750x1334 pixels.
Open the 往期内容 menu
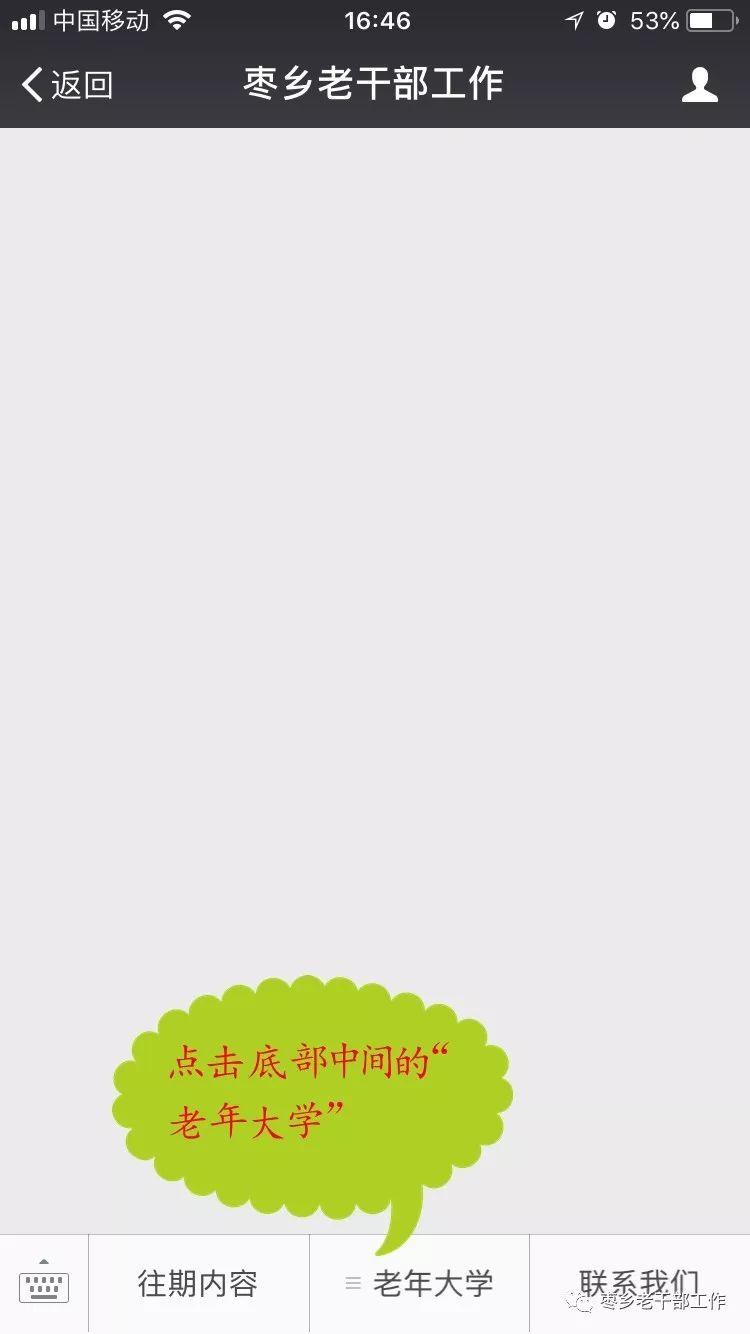[x=198, y=1283]
